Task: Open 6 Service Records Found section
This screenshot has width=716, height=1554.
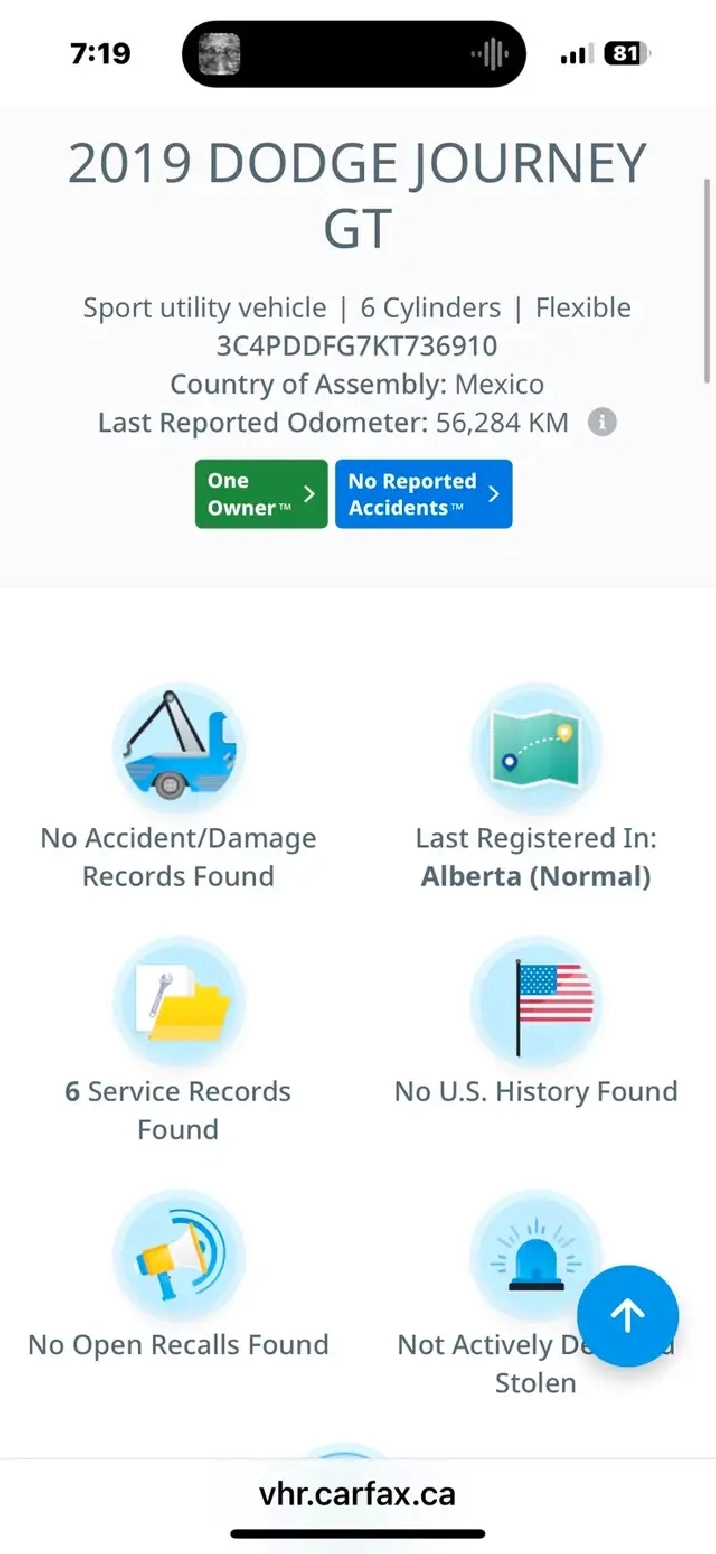Action: [x=178, y=1041]
